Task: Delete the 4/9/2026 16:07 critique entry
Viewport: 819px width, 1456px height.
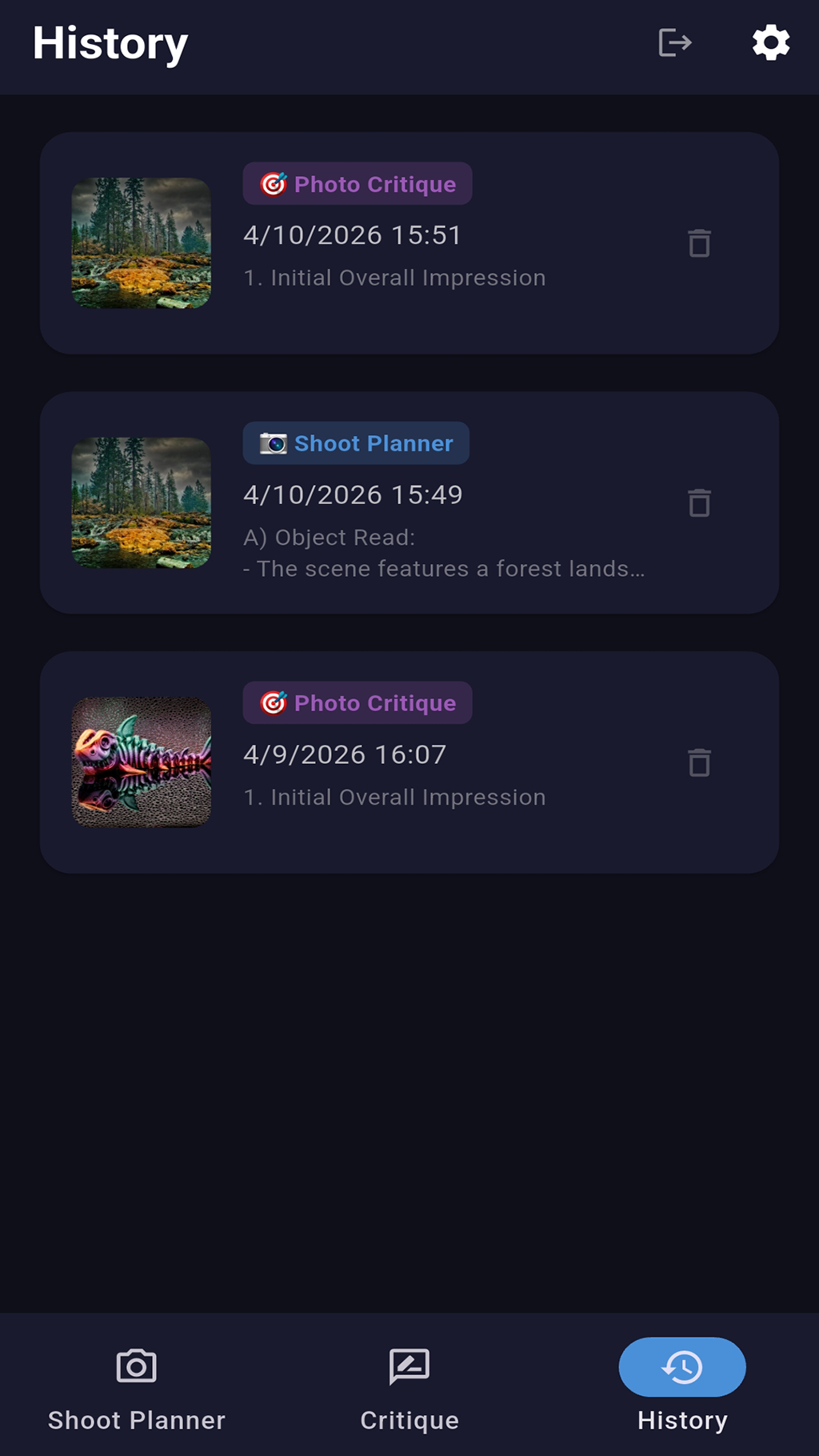Action: pos(699,762)
